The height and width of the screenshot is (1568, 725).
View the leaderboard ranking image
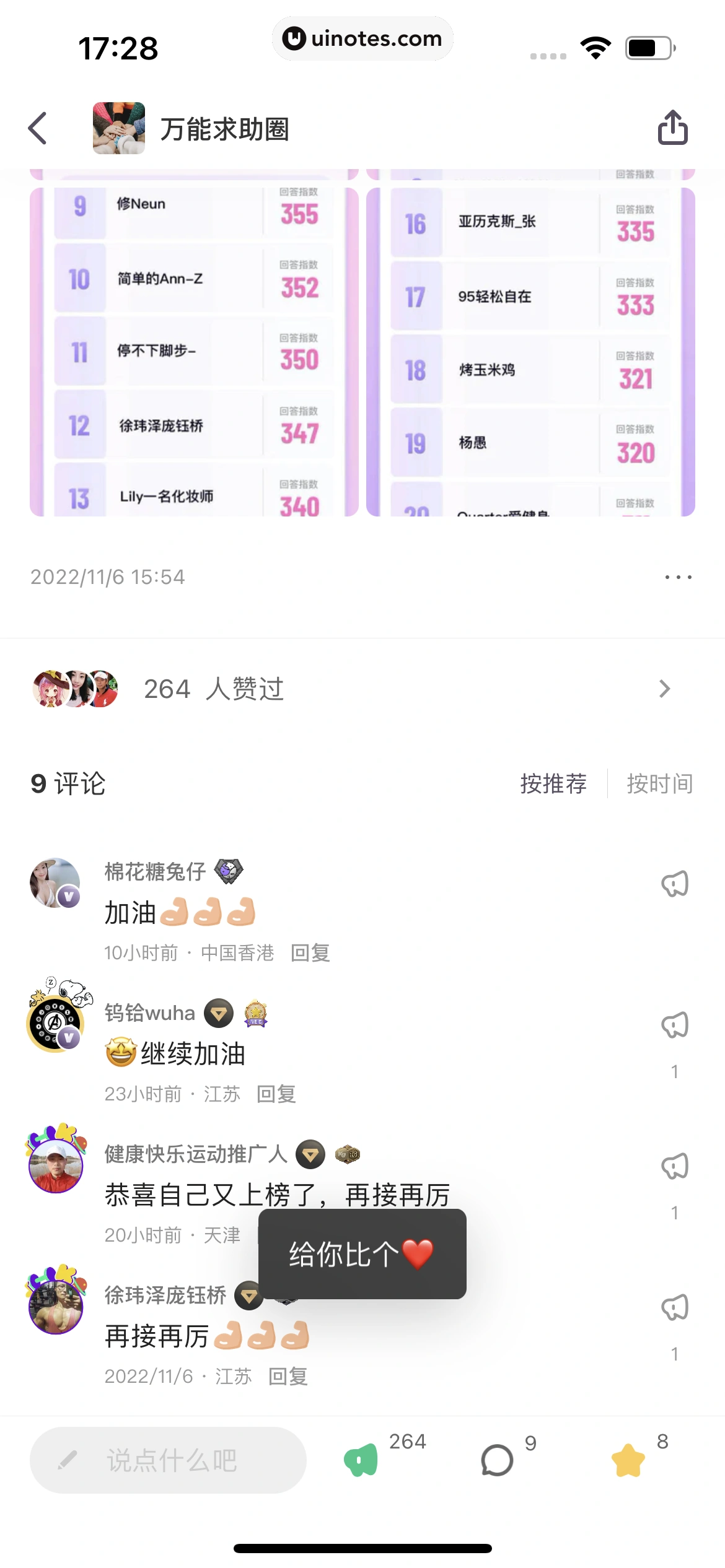point(362,344)
